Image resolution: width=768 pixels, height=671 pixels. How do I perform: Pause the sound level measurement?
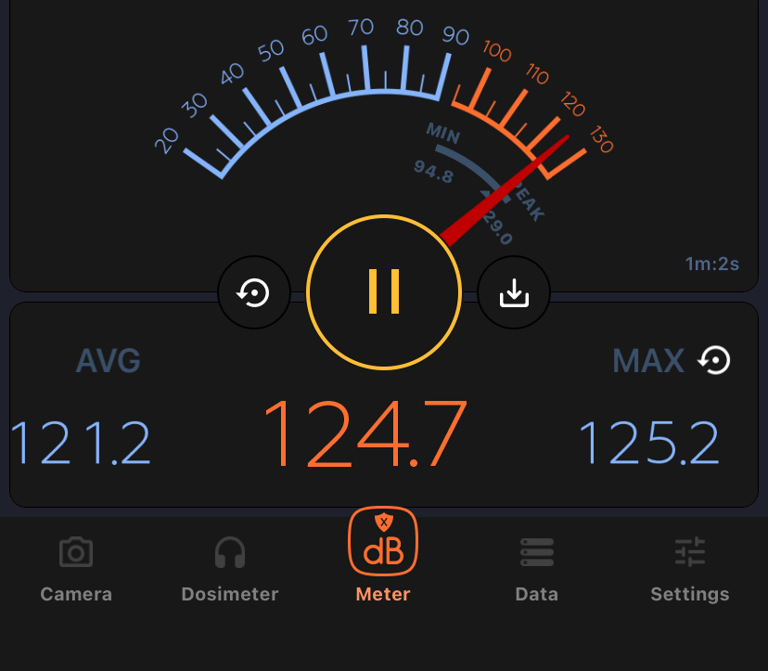(384, 293)
